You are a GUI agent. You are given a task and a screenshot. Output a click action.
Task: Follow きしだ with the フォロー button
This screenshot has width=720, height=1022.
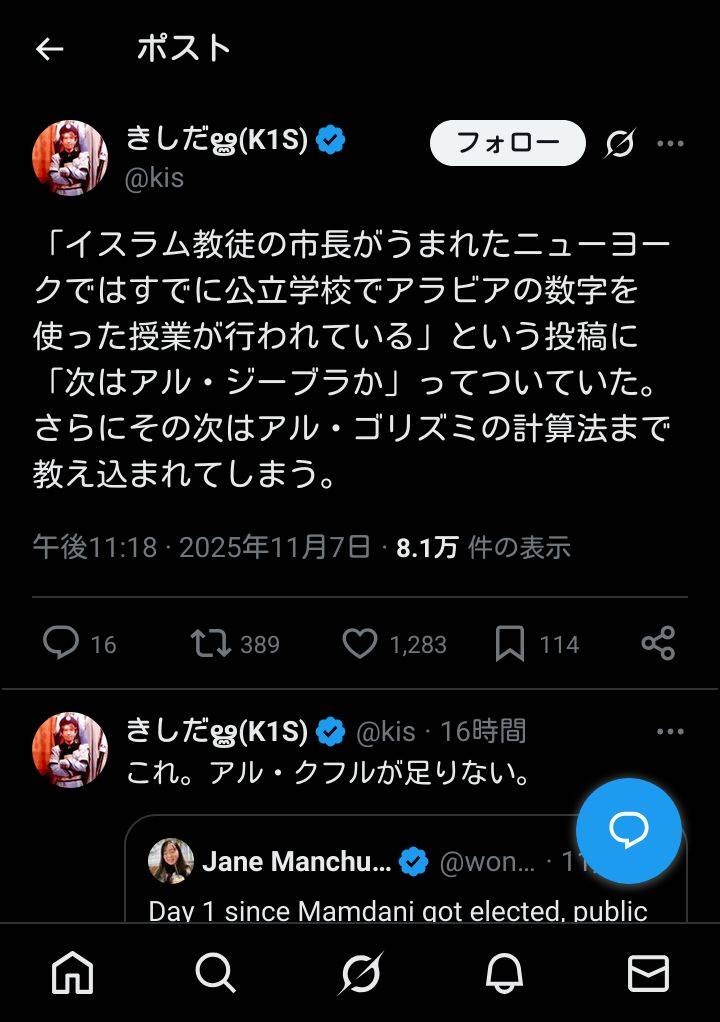click(507, 143)
